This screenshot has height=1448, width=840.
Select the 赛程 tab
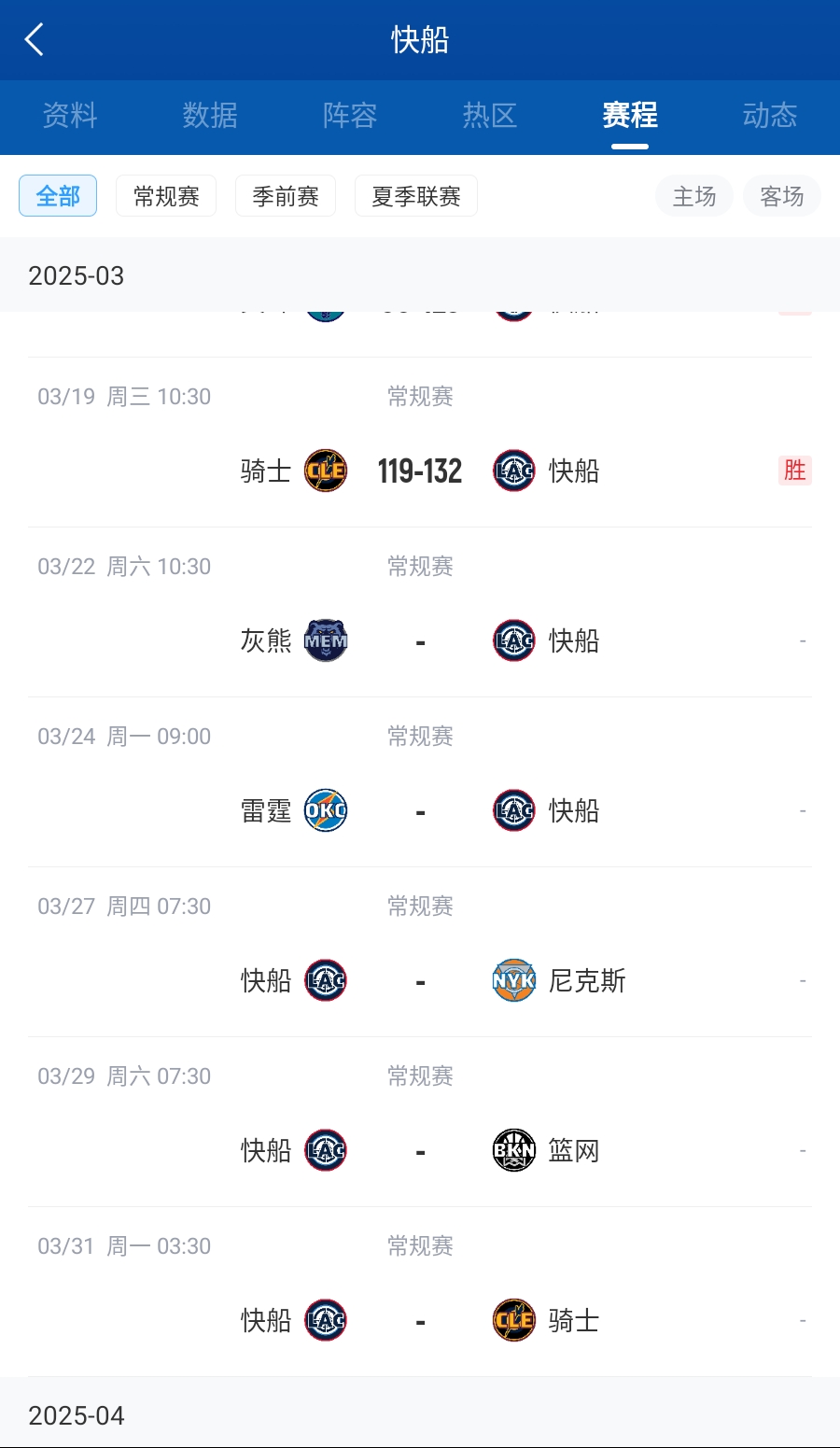pyautogui.click(x=630, y=116)
